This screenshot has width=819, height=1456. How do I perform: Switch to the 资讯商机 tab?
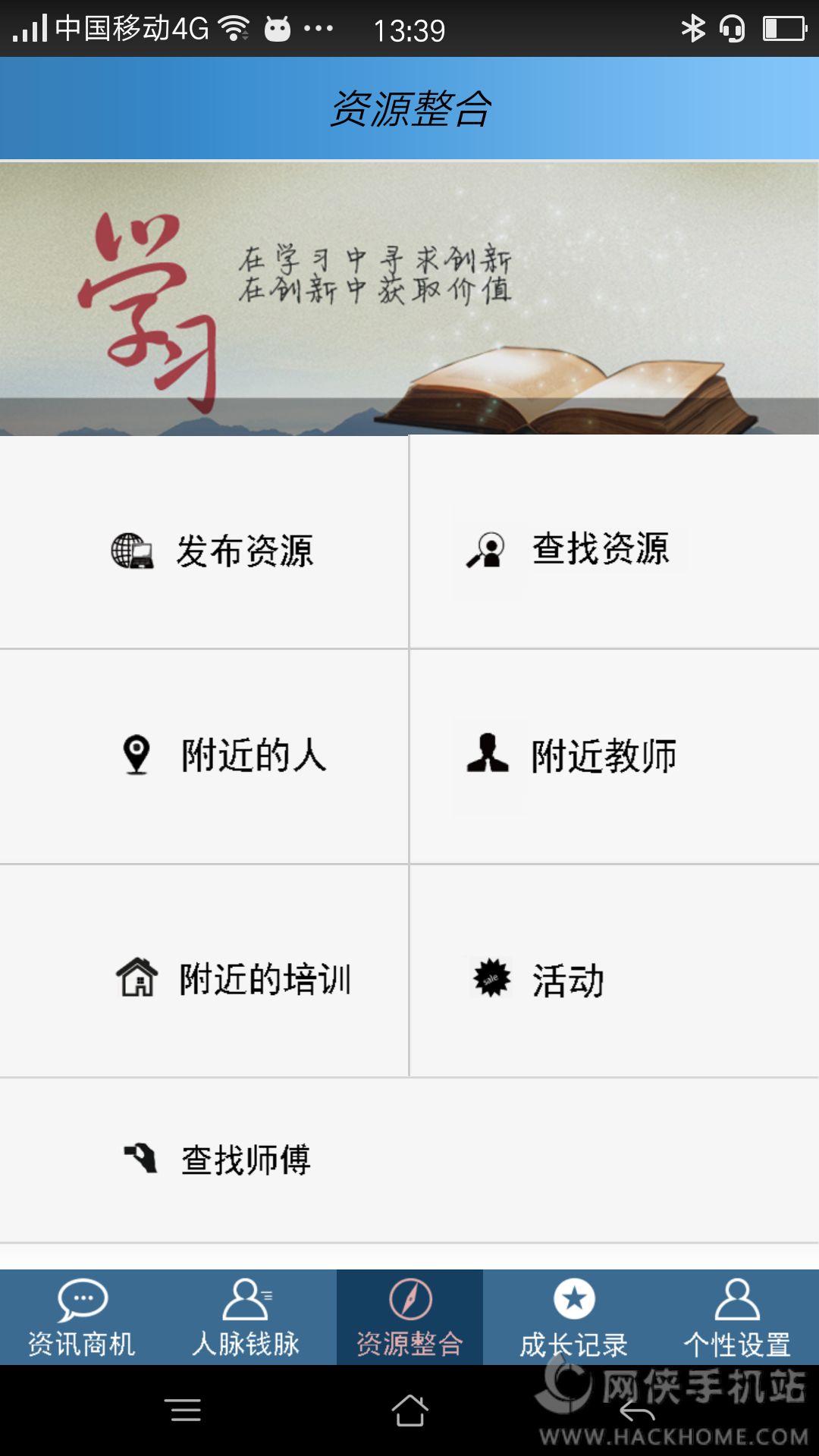coord(82,1318)
